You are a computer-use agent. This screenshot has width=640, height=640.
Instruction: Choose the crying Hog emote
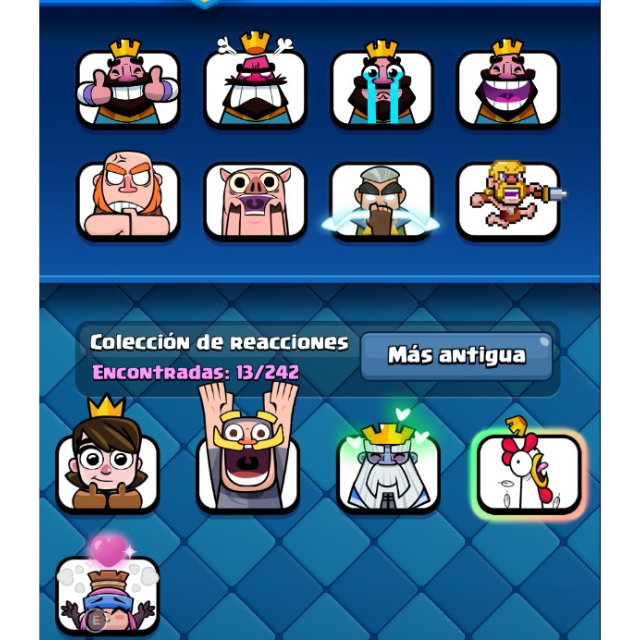pyautogui.click(x=255, y=199)
